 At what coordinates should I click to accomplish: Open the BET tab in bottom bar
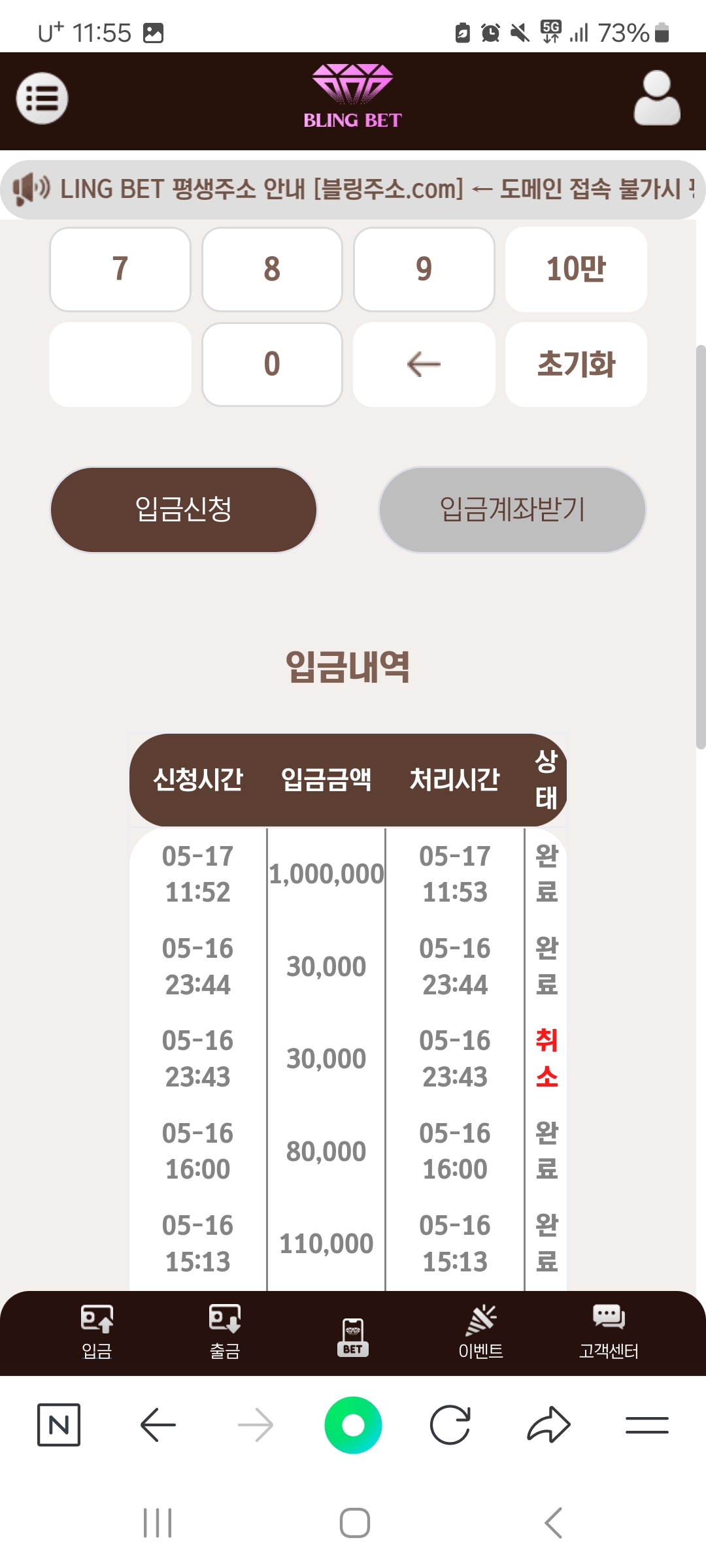tap(353, 1337)
